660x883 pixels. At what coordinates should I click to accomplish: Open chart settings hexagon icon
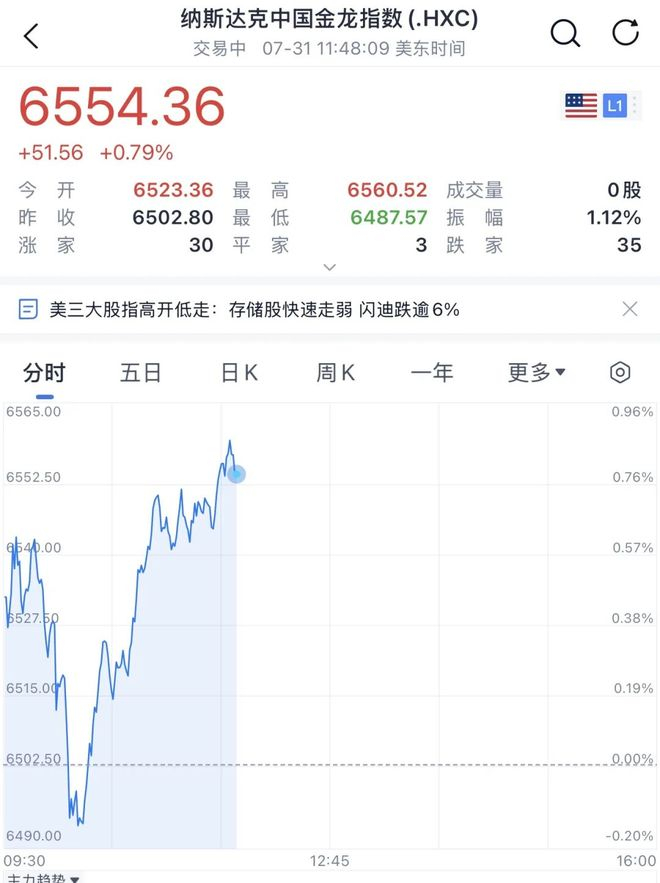pyautogui.click(x=620, y=372)
